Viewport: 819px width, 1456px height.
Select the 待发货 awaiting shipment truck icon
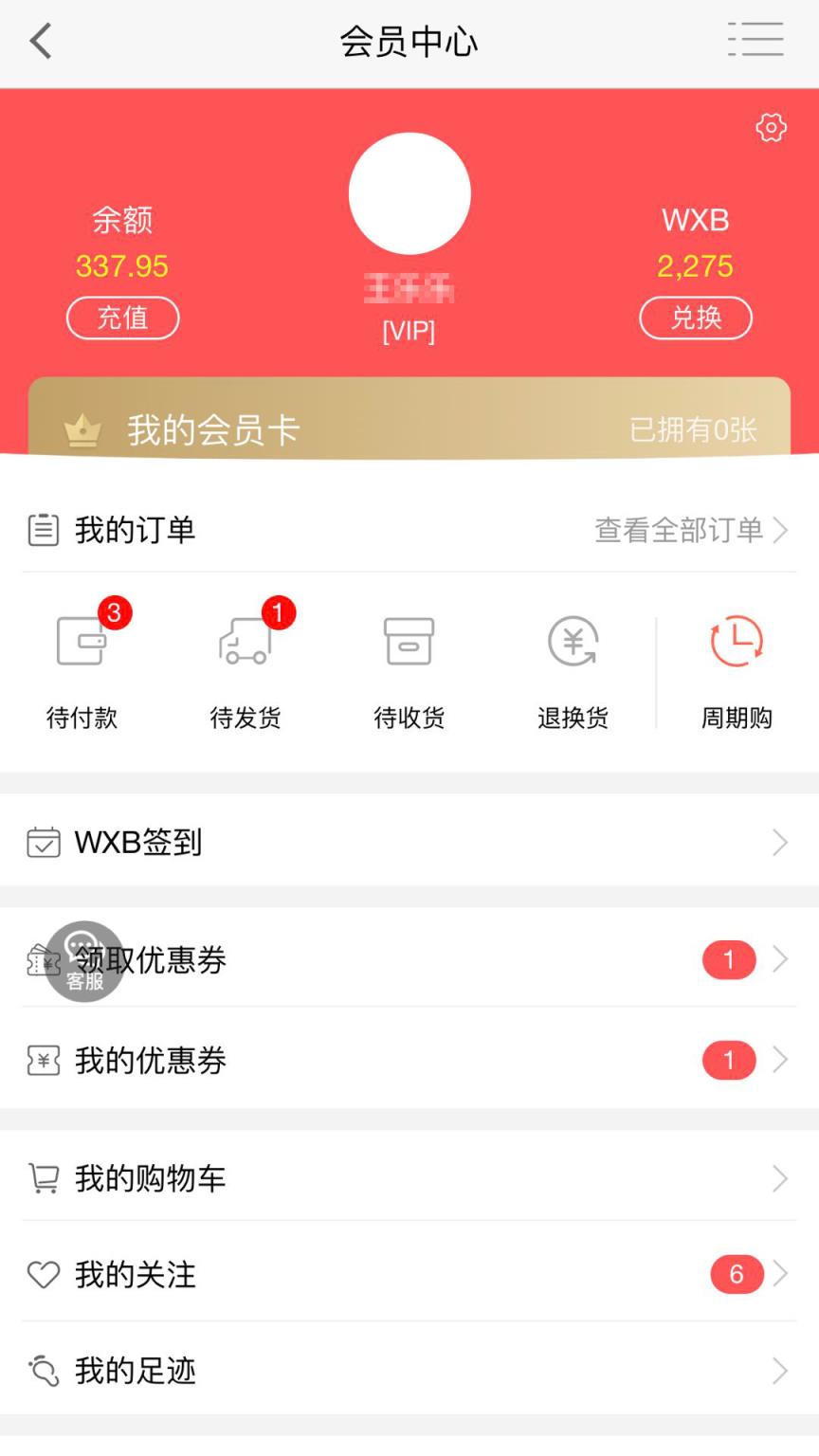[246, 642]
